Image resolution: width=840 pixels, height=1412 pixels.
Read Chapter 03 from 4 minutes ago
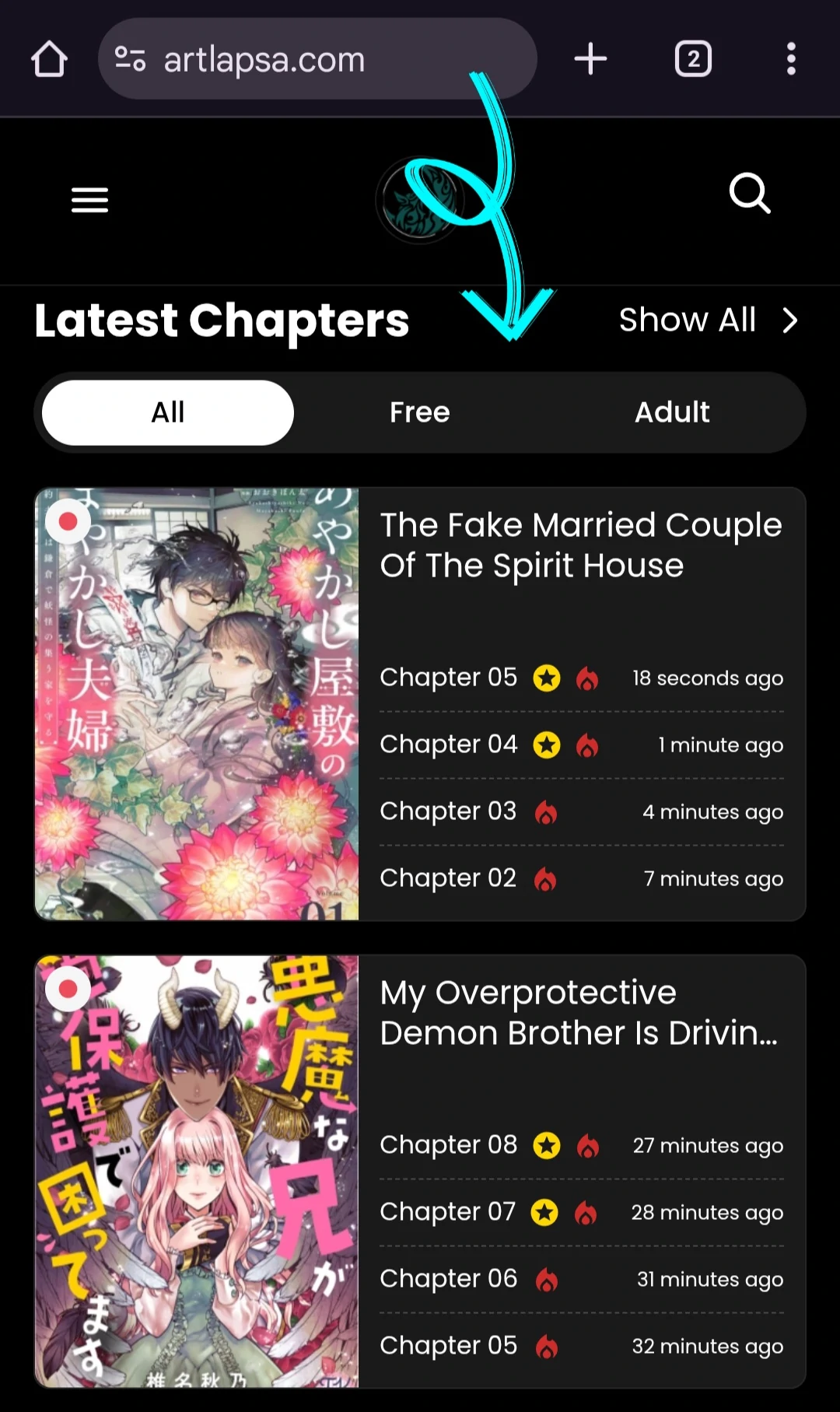tap(448, 811)
